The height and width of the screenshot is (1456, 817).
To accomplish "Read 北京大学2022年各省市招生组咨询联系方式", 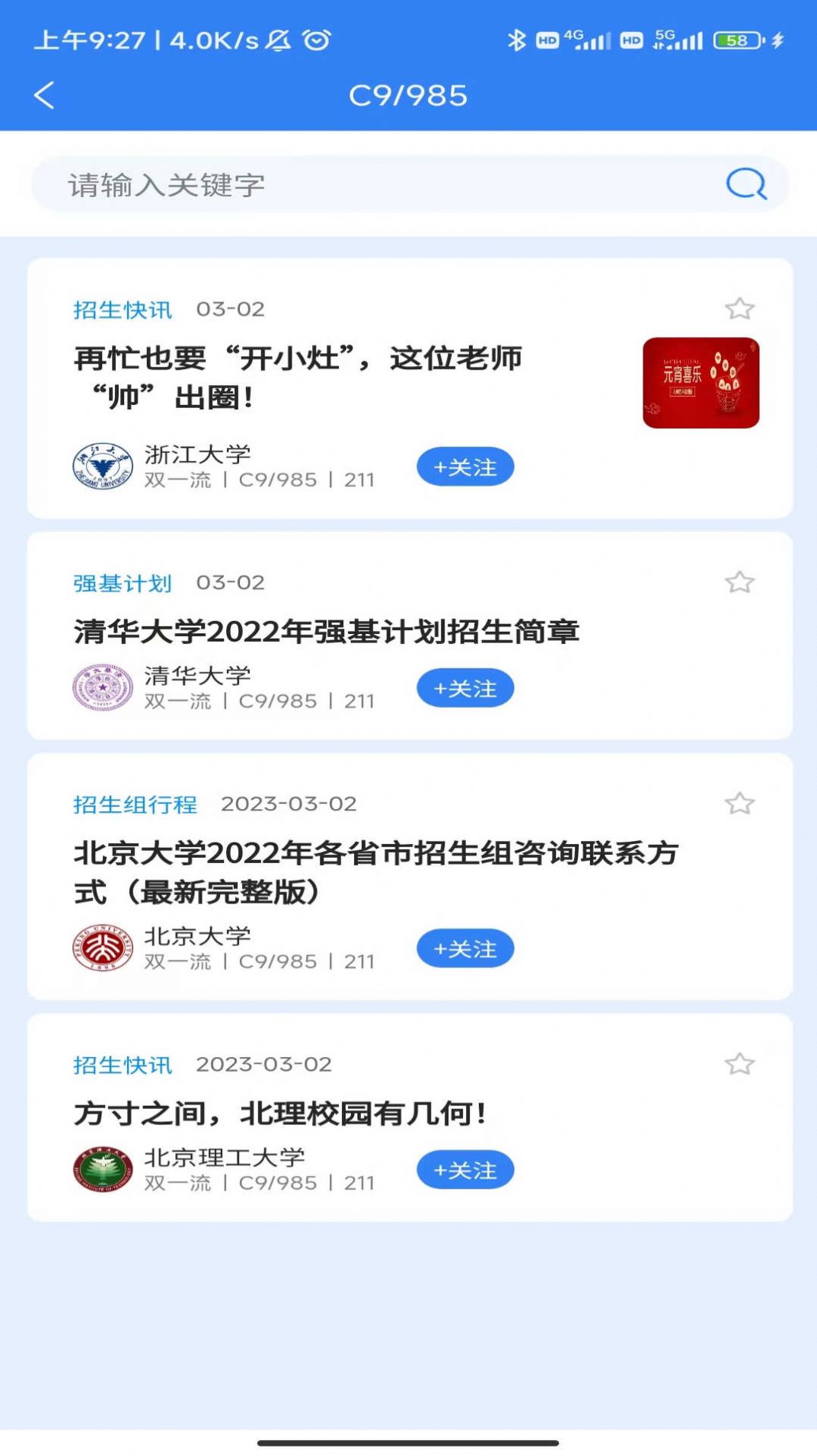I will [375, 872].
